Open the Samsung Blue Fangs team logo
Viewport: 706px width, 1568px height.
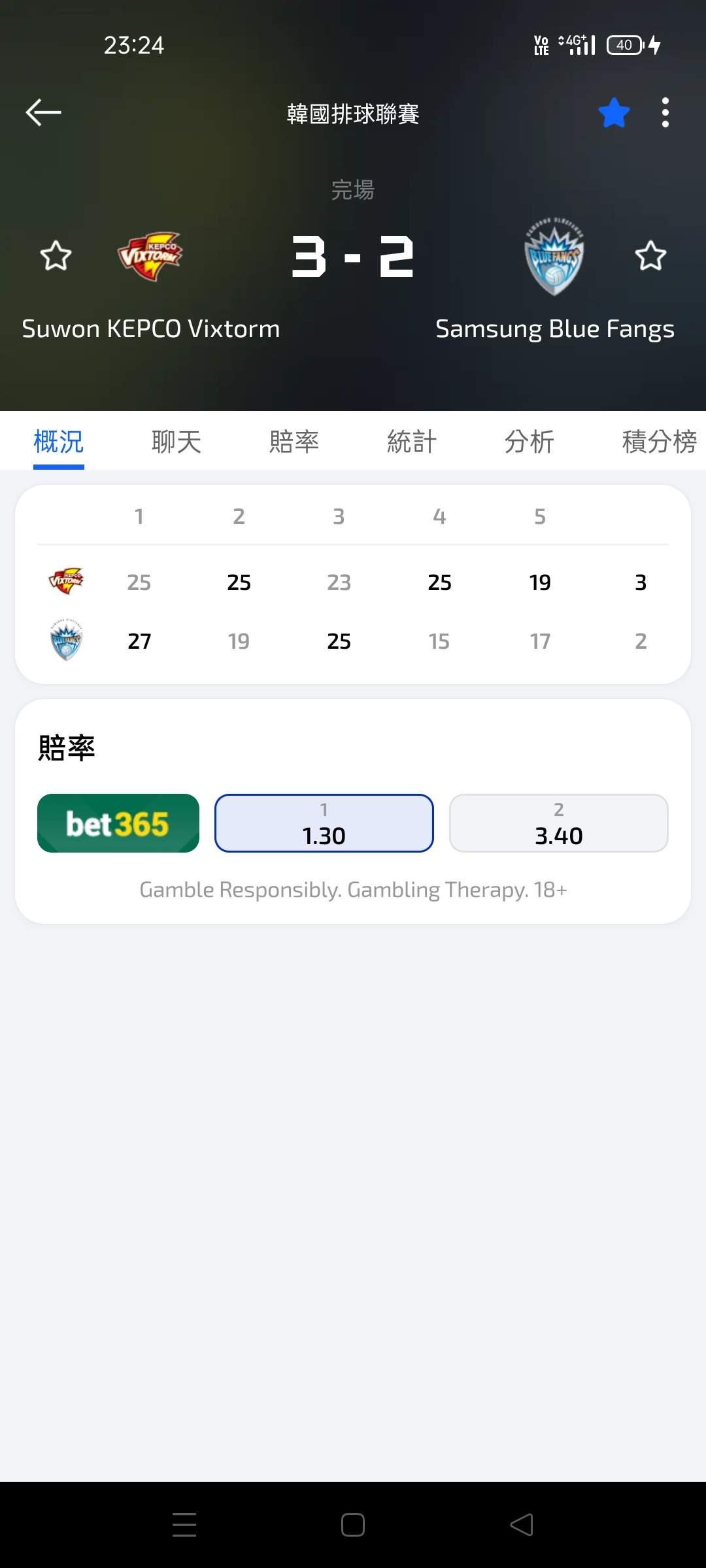pos(554,256)
